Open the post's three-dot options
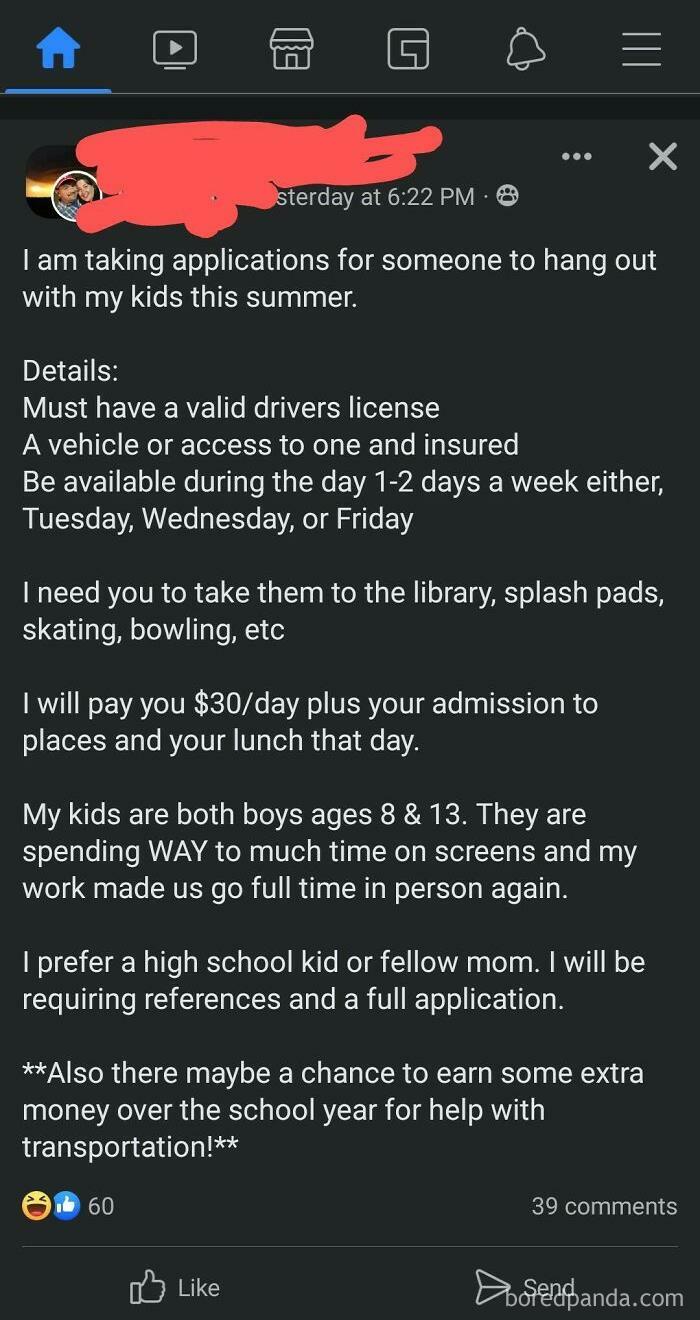This screenshot has width=700, height=1320. pos(577,157)
